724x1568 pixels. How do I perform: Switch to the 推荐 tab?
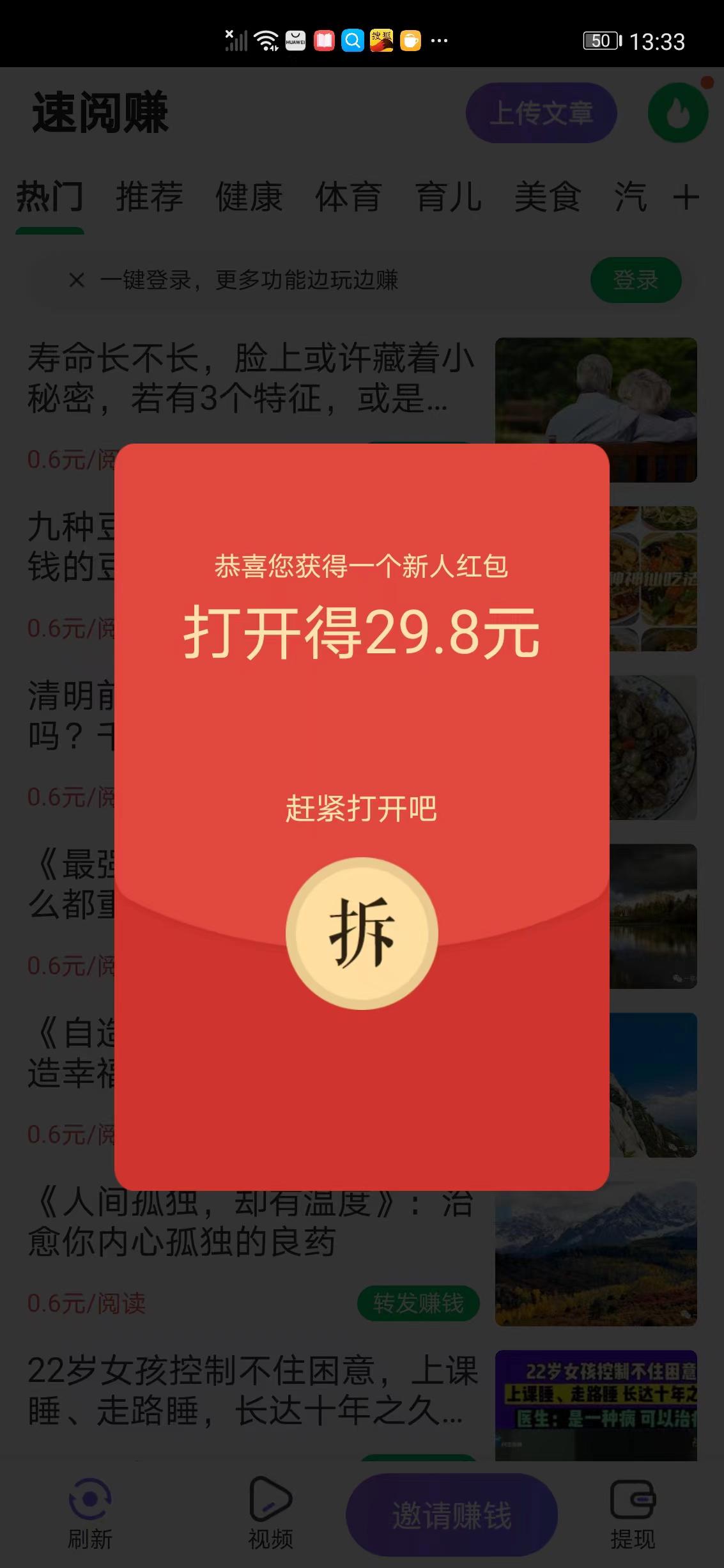tap(149, 199)
